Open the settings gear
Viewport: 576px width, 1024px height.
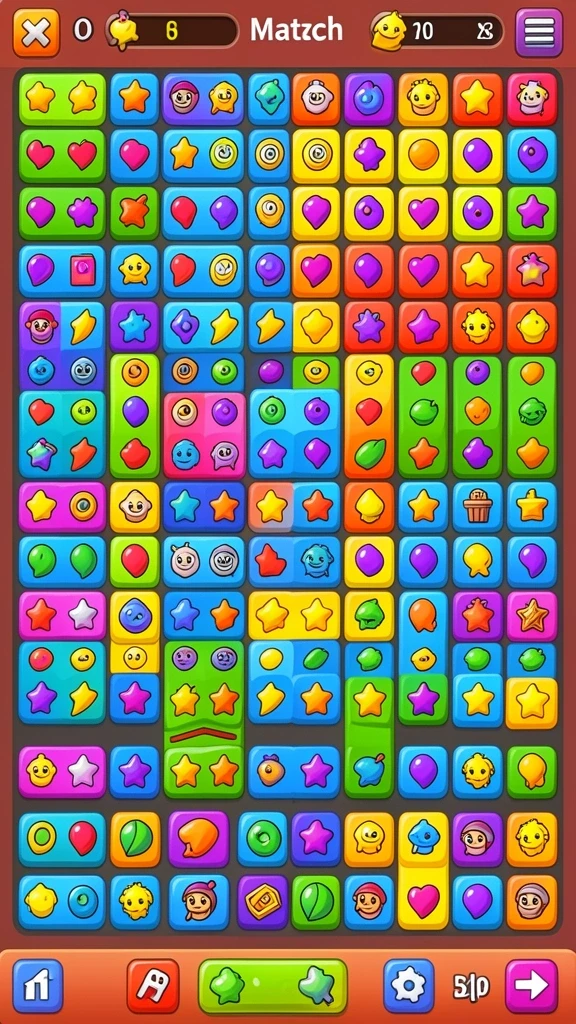pos(409,985)
